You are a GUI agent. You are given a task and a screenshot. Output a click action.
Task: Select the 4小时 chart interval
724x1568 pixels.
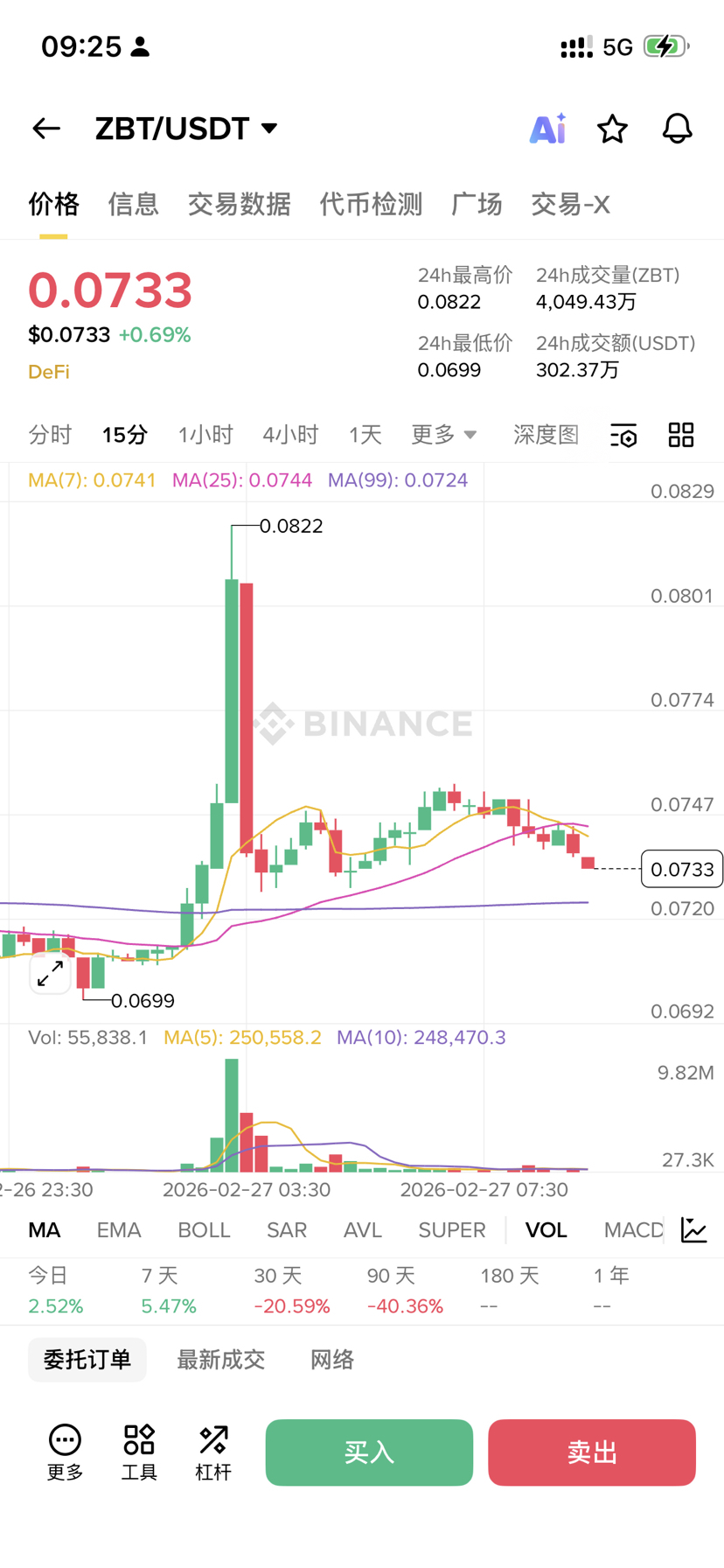(x=290, y=435)
